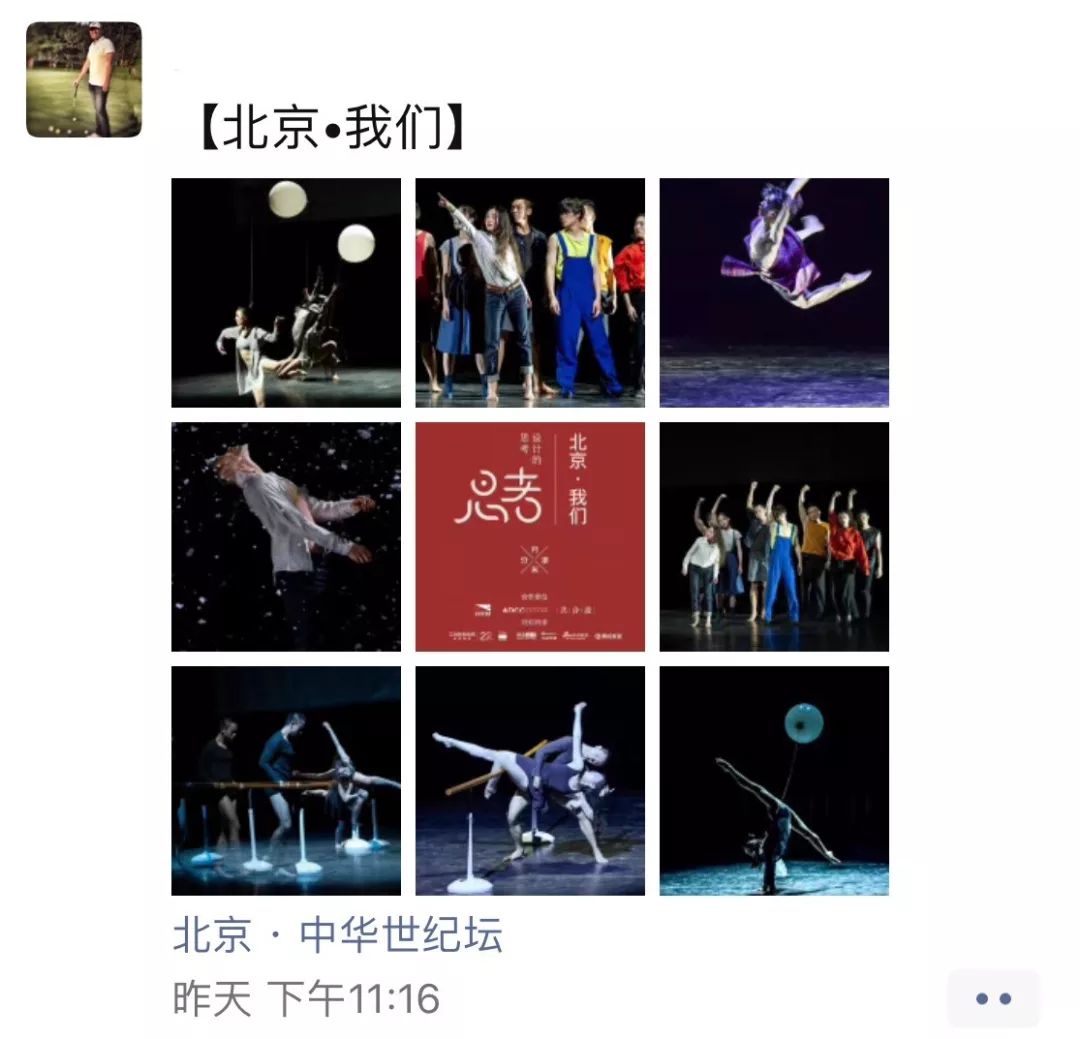View photo of dancer amid falling snow
The height and width of the screenshot is (1039, 1080).
click(x=286, y=537)
